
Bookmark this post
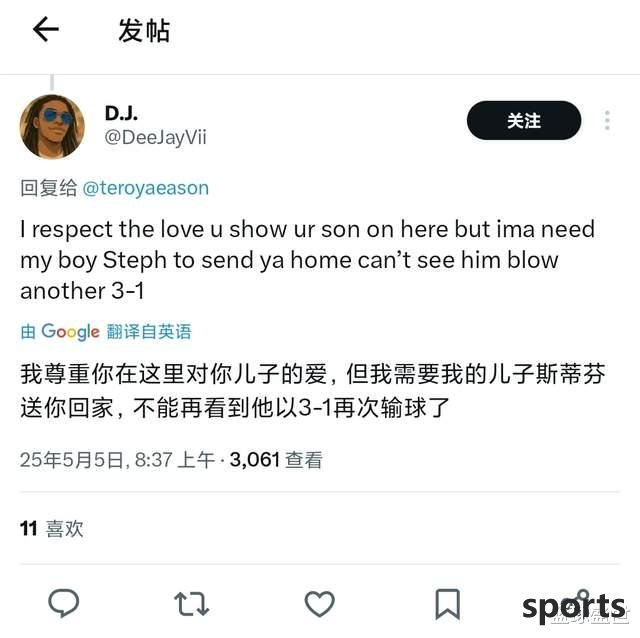(447, 603)
